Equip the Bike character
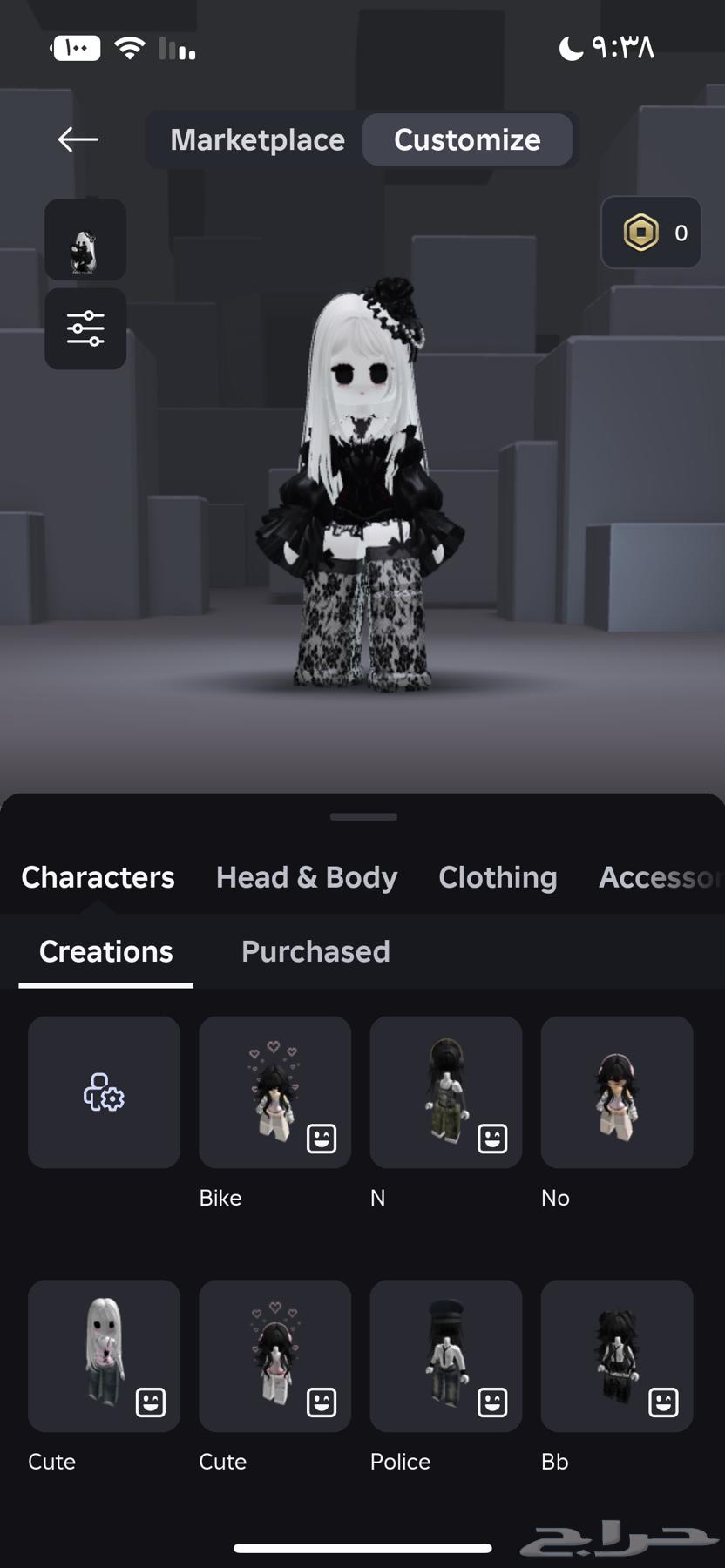The width and height of the screenshot is (725, 1568). [274, 1092]
